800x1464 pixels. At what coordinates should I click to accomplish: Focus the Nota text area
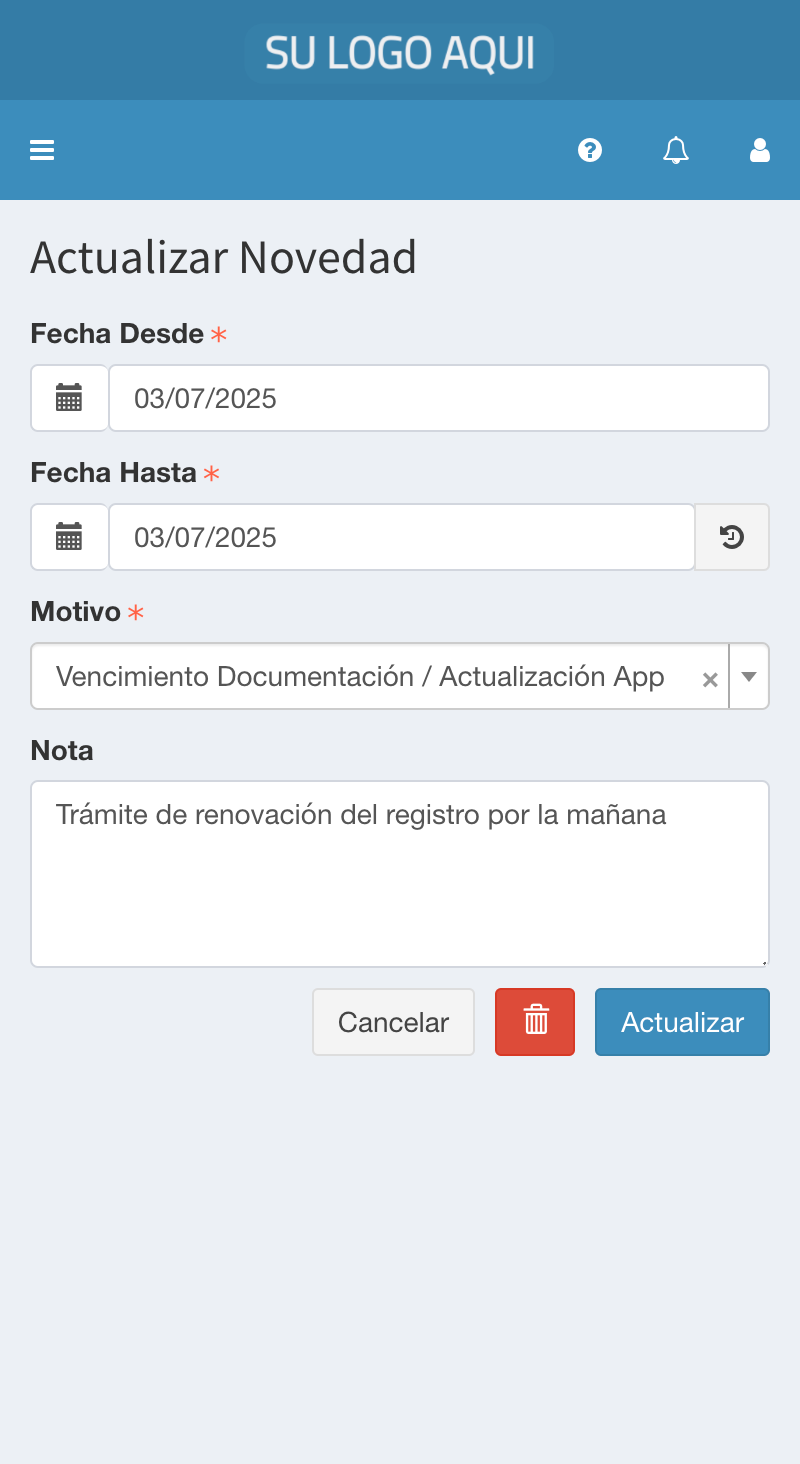[400, 874]
